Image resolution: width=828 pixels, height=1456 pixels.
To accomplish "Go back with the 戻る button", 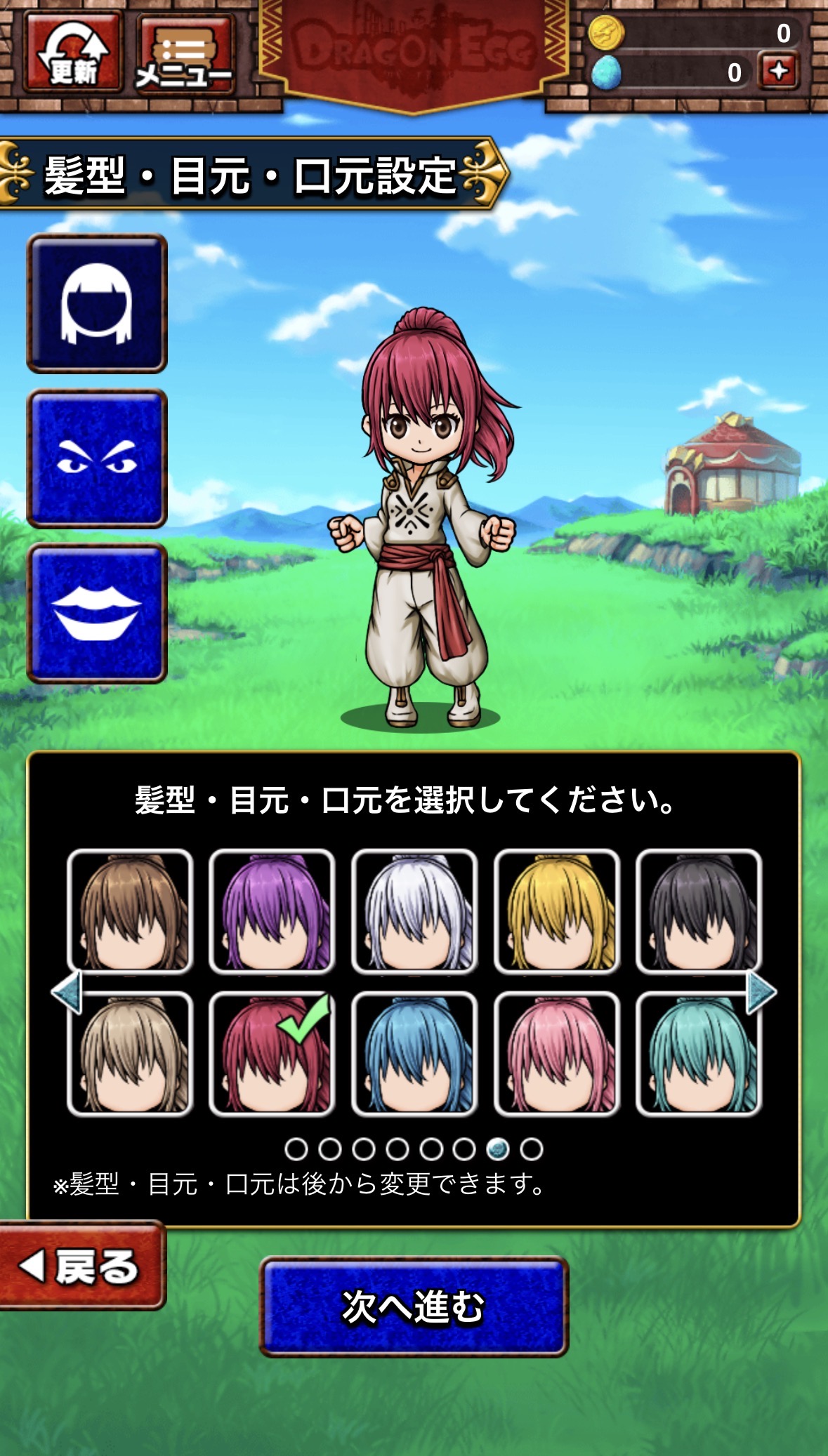I will [x=81, y=1266].
